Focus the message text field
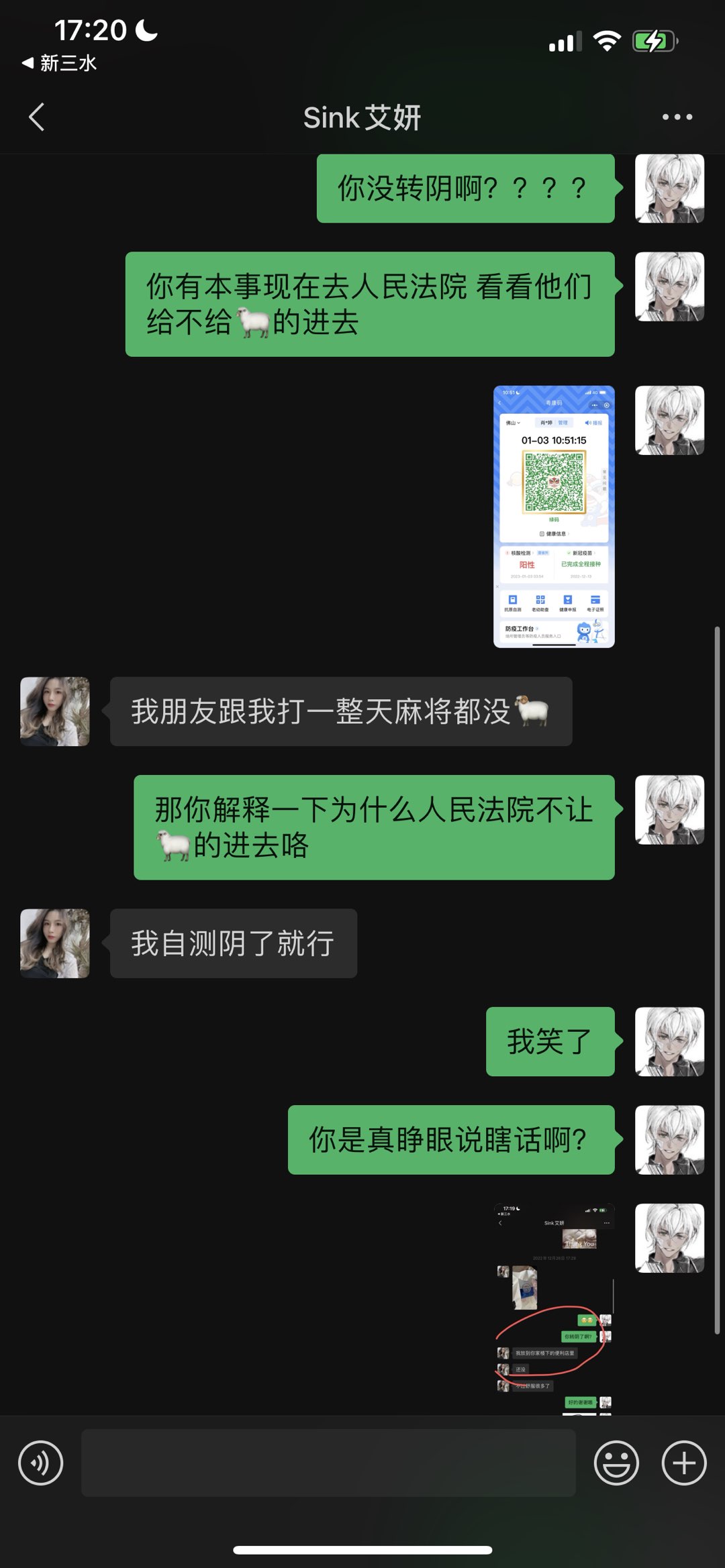Viewport: 725px width, 1568px height. [x=328, y=1463]
